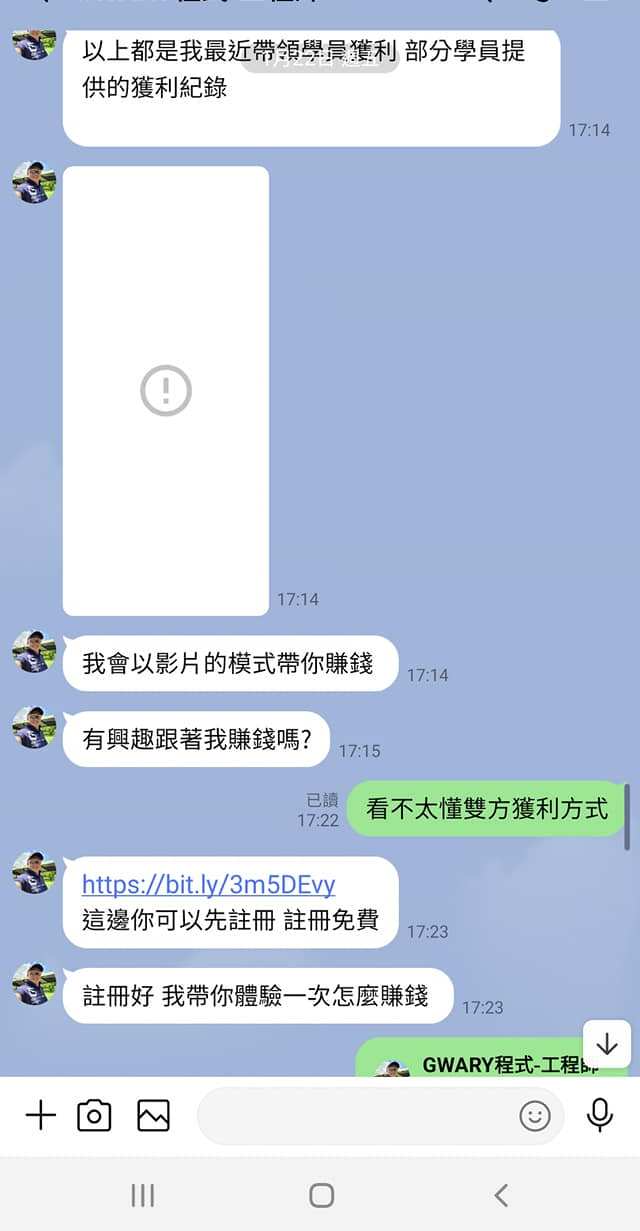Open the plus attachment menu

click(40, 1115)
